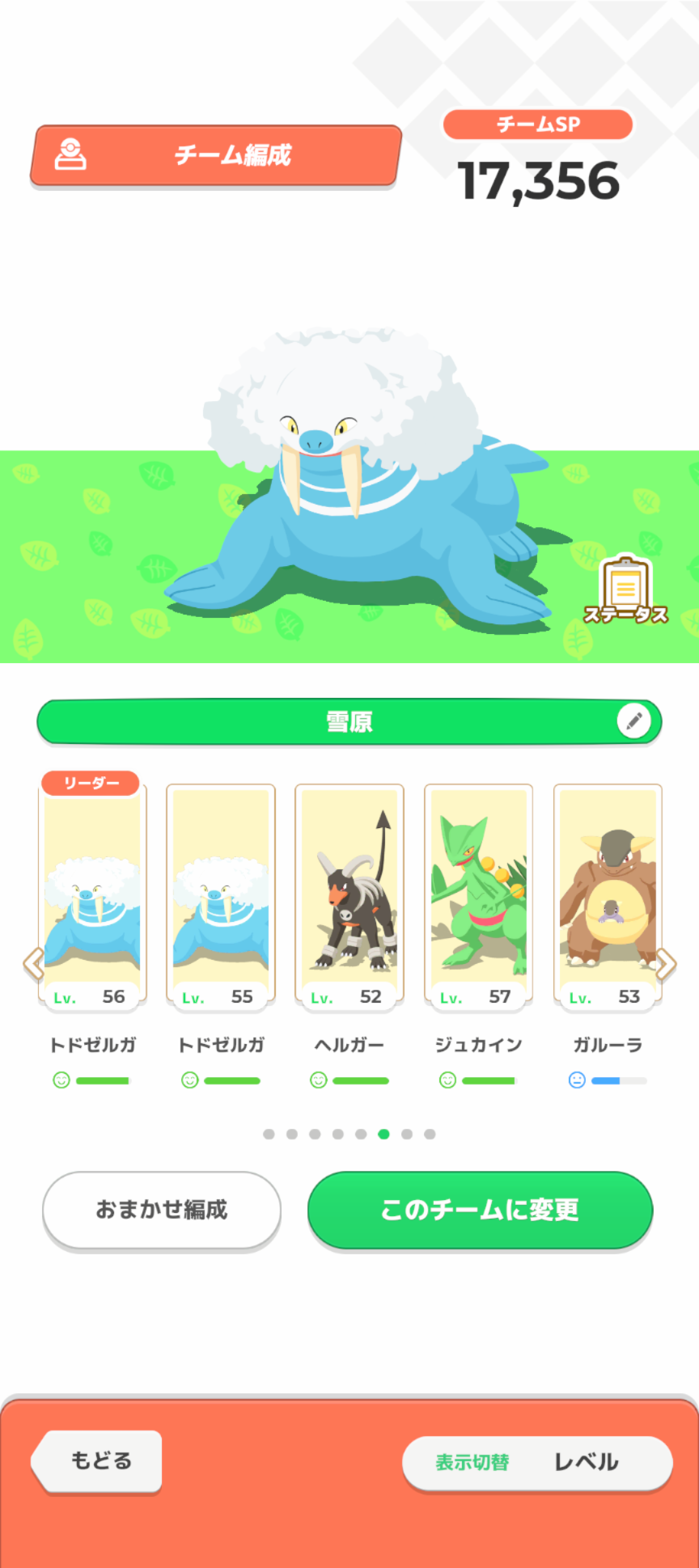Tap the おまかせ編成 button
The height and width of the screenshot is (1568, 699).
tap(162, 1210)
